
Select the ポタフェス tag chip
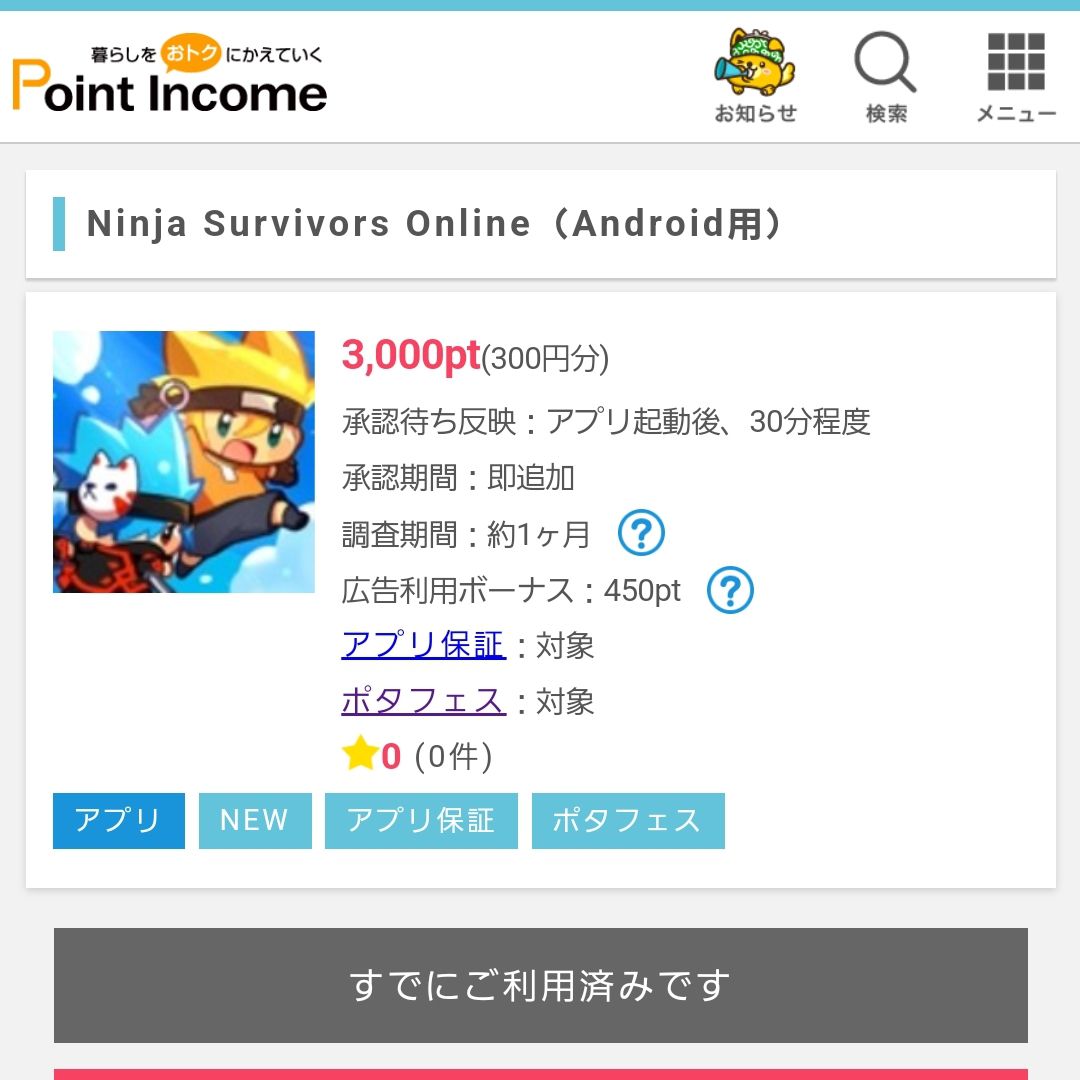pyautogui.click(x=628, y=821)
